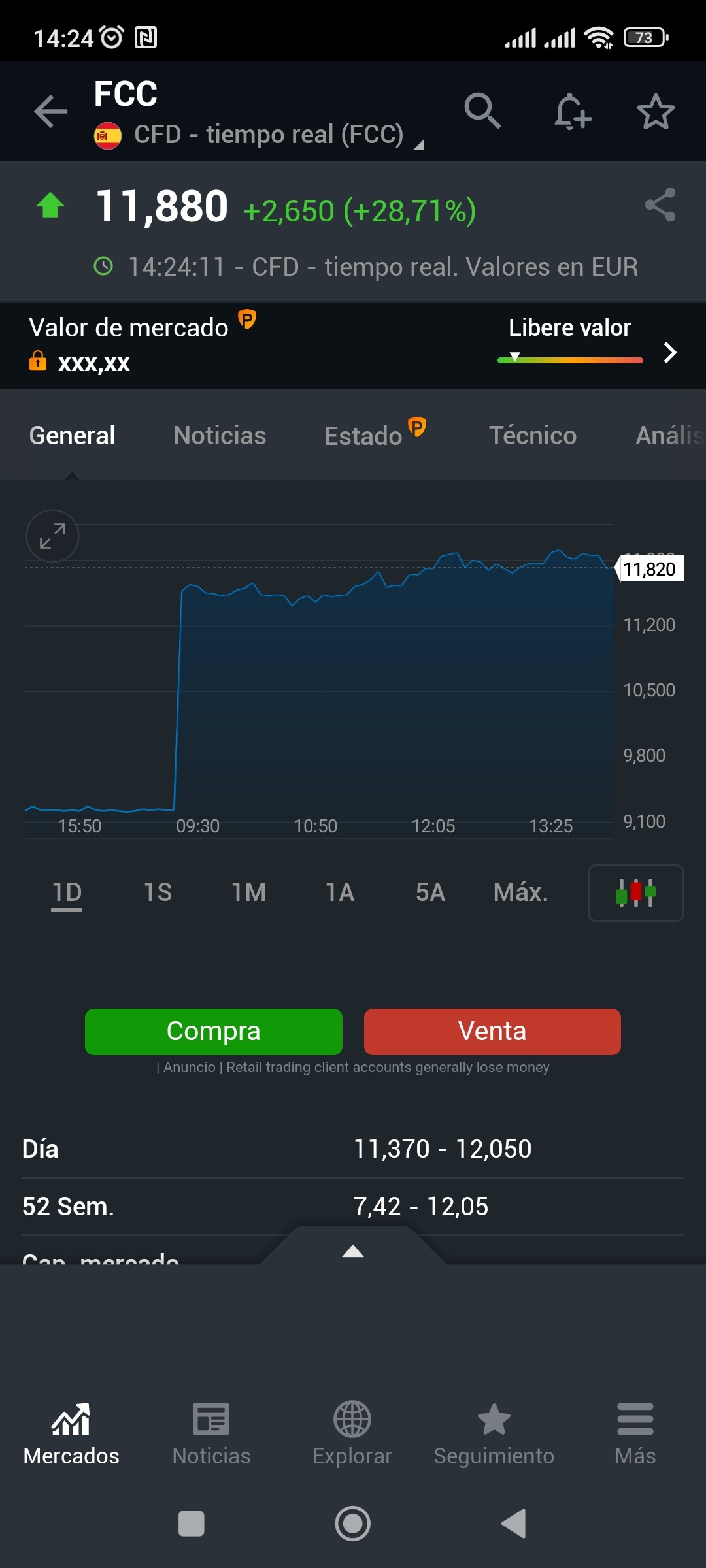Select the 1S chart range
The height and width of the screenshot is (1568, 706).
(158, 892)
